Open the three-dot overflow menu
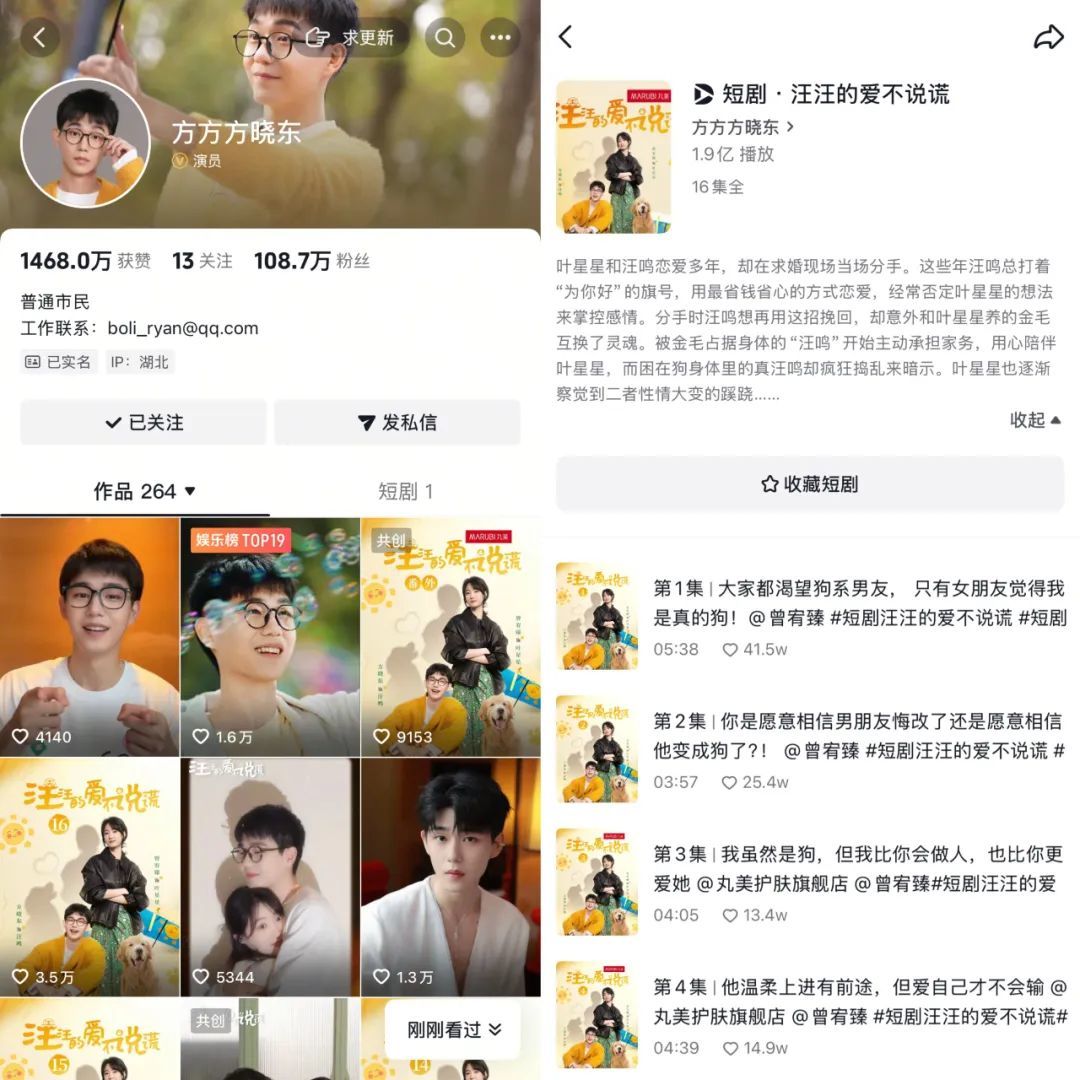The image size is (1080, 1080). click(x=500, y=38)
